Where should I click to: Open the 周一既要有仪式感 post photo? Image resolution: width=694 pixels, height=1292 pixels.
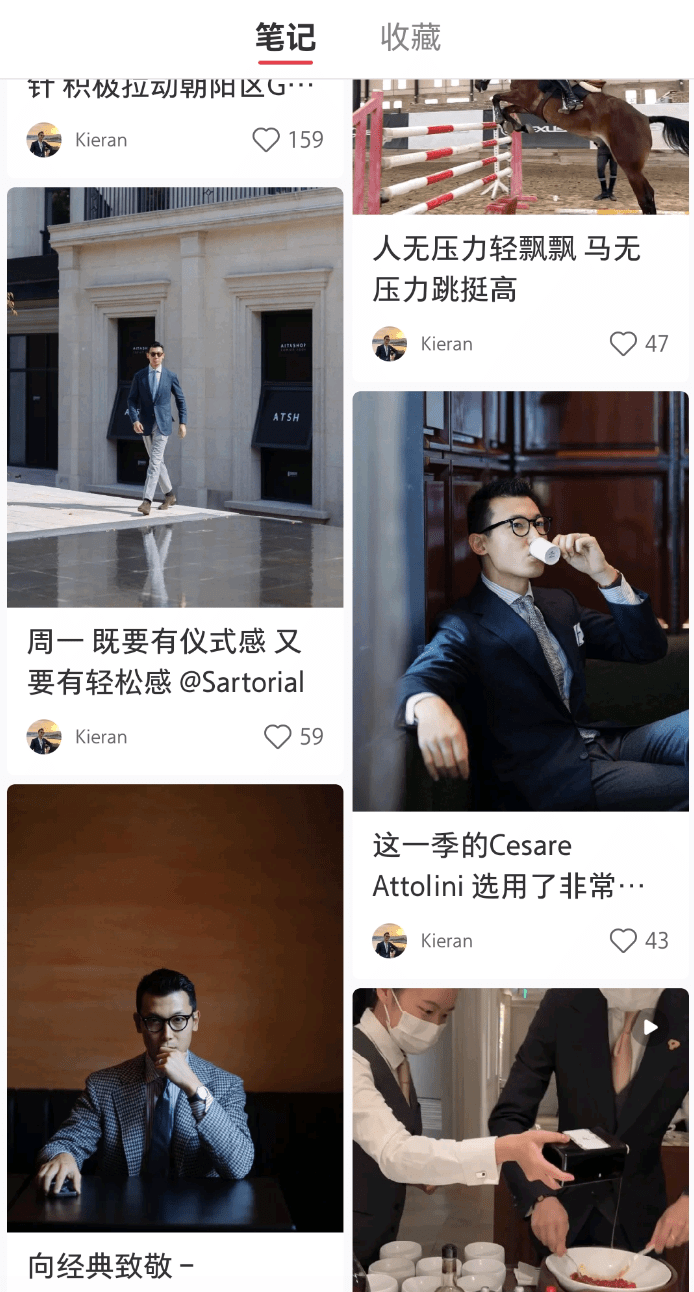(x=175, y=397)
